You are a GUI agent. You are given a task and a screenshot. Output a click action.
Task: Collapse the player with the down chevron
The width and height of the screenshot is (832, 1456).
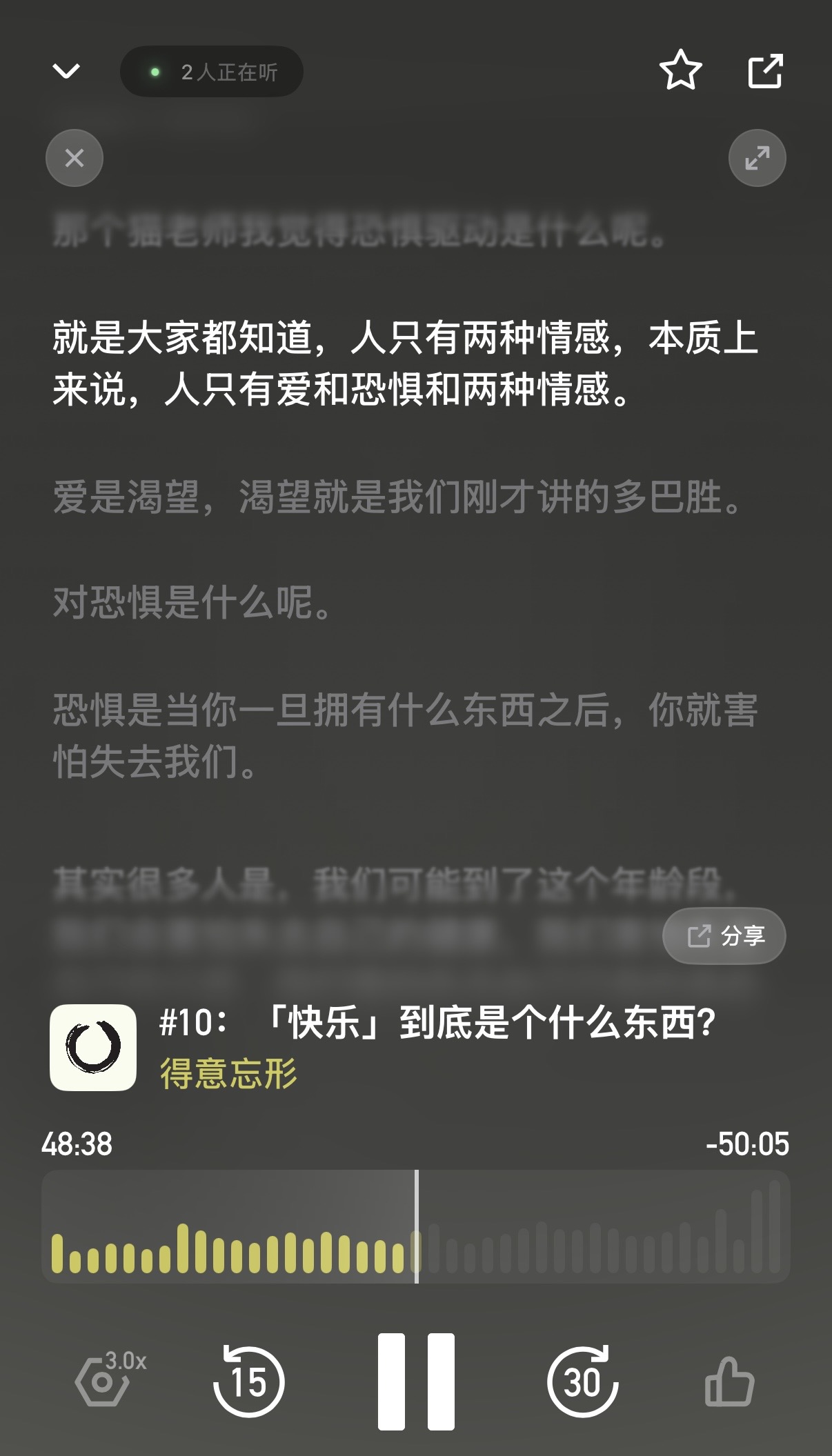(x=66, y=71)
